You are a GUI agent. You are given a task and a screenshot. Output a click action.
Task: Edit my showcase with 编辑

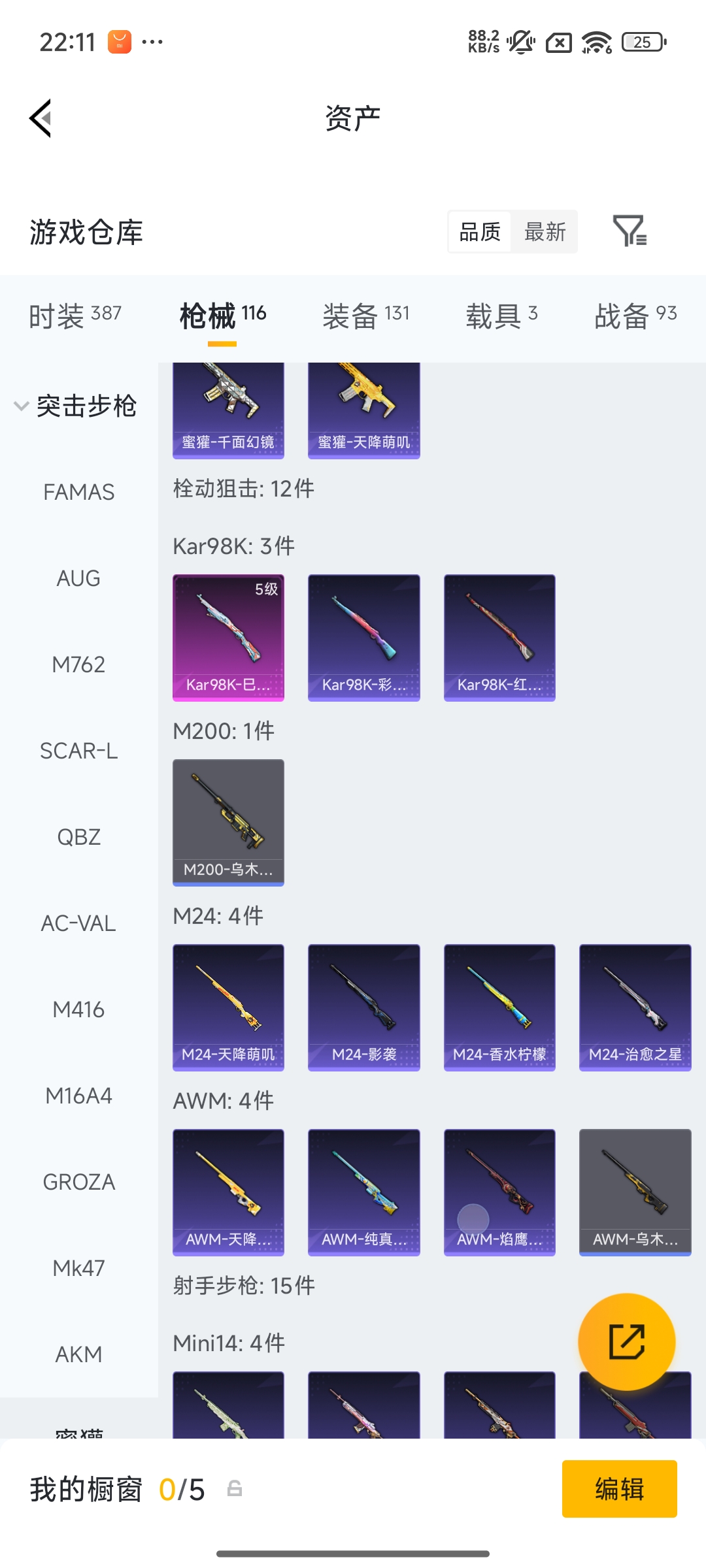[x=619, y=1489]
